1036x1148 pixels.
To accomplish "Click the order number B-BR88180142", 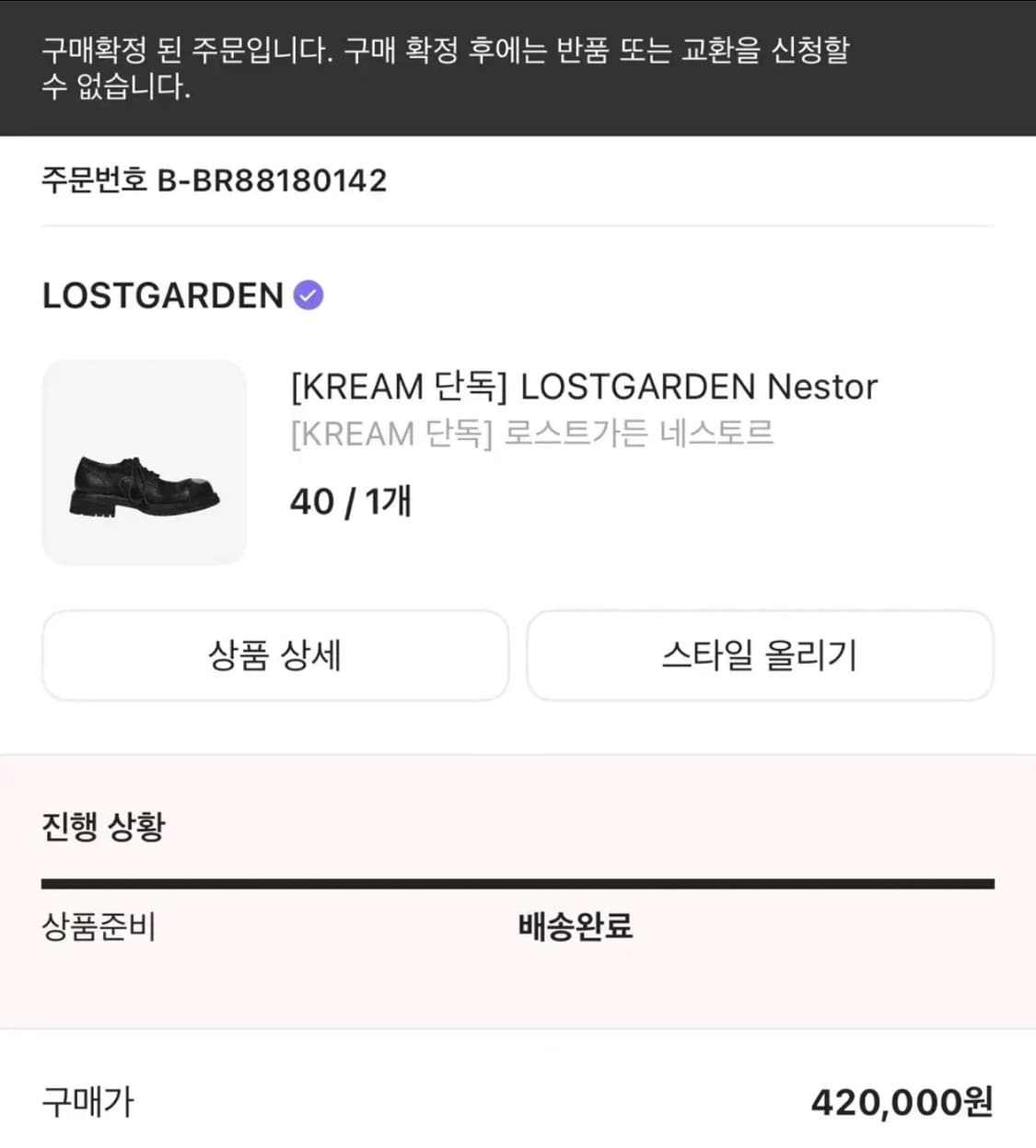I will click(273, 180).
